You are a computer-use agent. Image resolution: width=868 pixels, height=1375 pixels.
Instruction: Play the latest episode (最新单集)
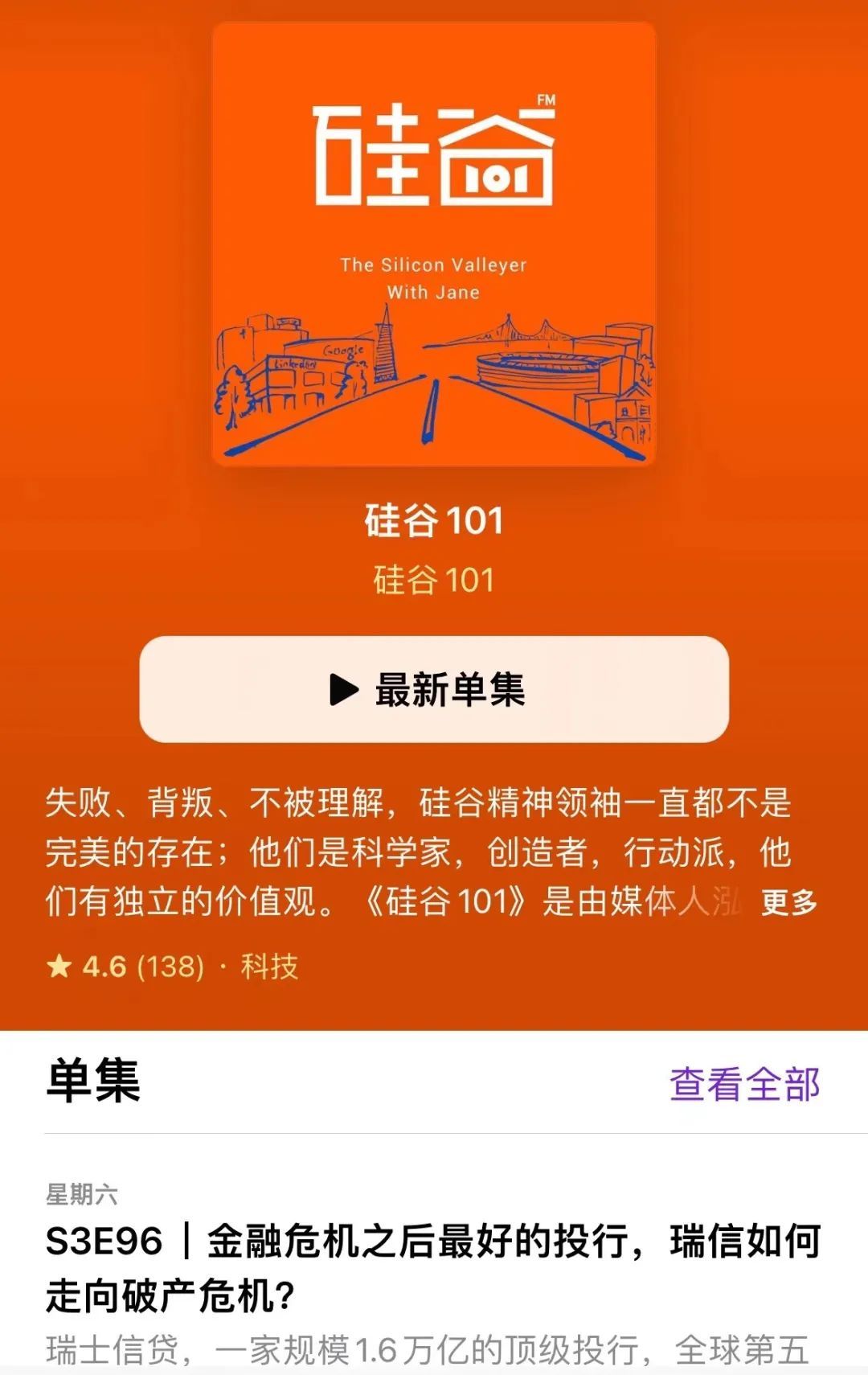click(x=434, y=689)
